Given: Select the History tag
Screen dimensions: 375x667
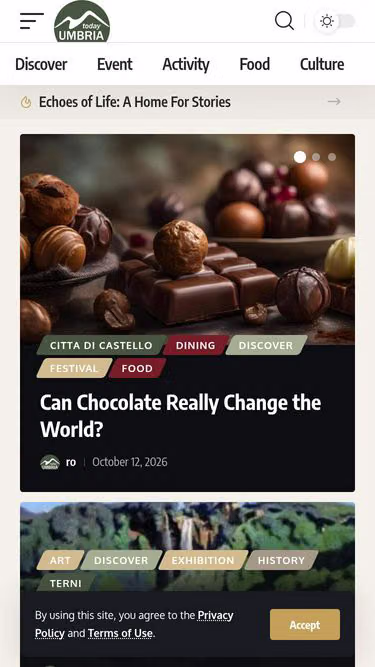Looking at the screenshot, I should point(281,560).
